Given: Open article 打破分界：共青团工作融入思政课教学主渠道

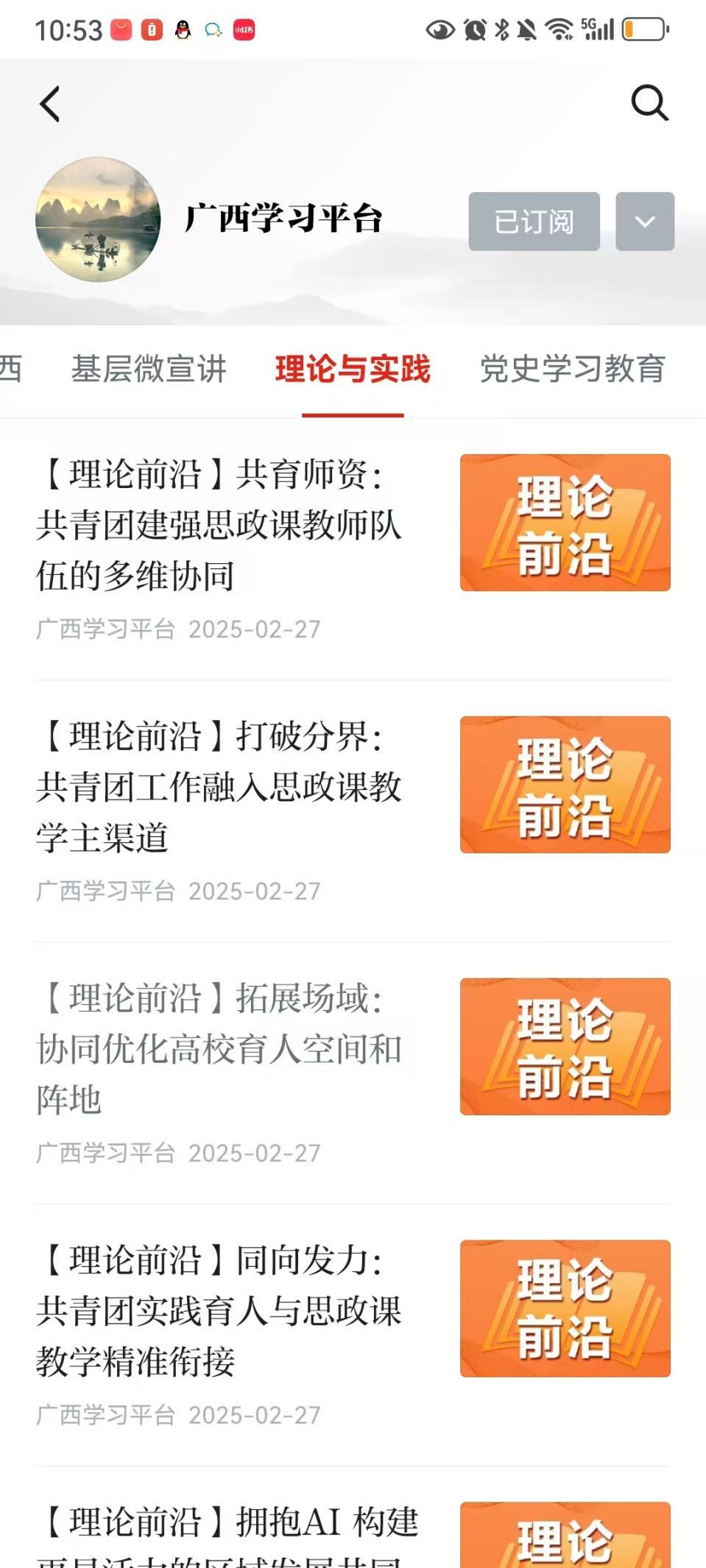Looking at the screenshot, I should (x=219, y=787).
